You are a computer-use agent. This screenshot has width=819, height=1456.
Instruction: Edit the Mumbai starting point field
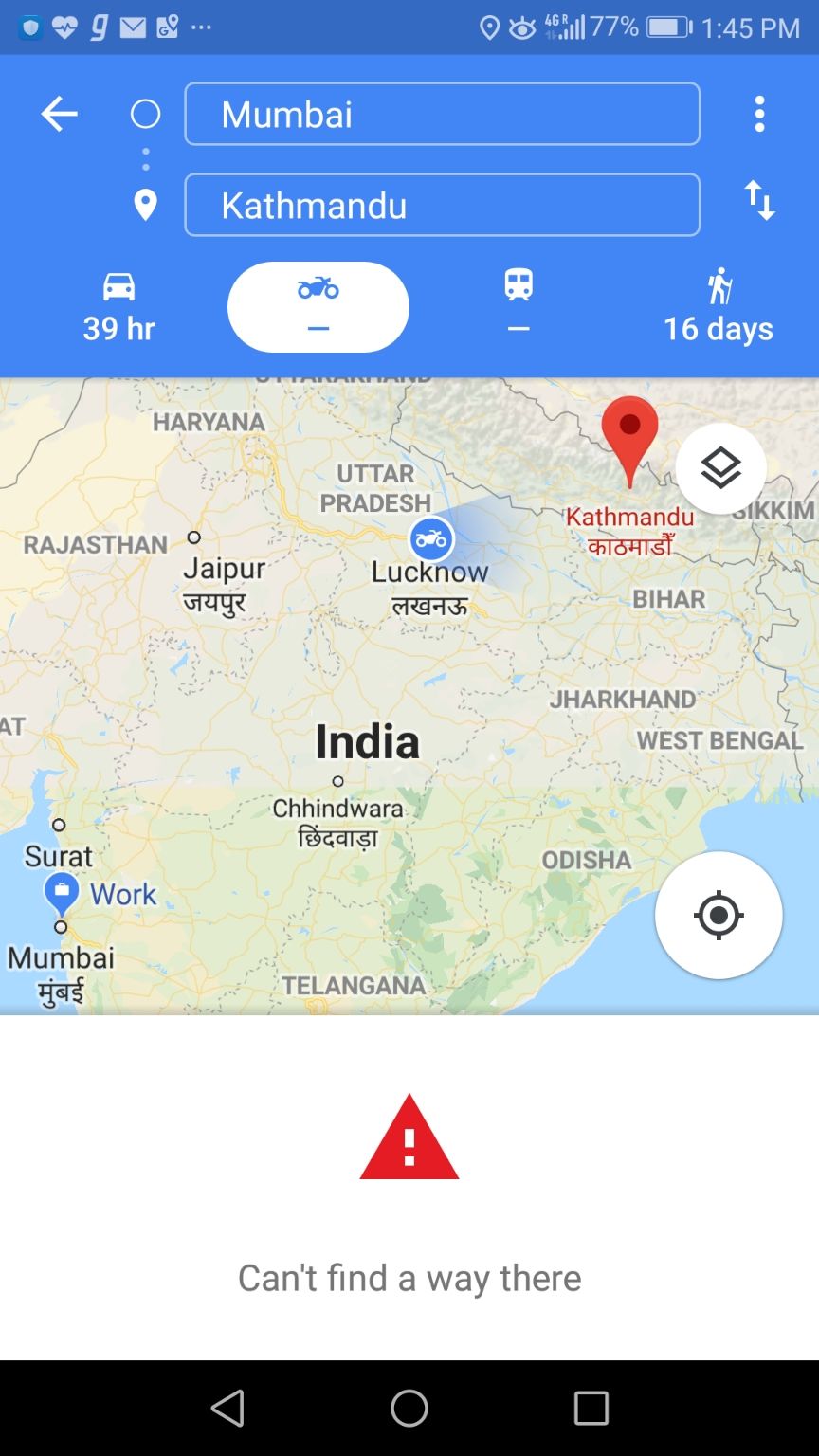[442, 115]
